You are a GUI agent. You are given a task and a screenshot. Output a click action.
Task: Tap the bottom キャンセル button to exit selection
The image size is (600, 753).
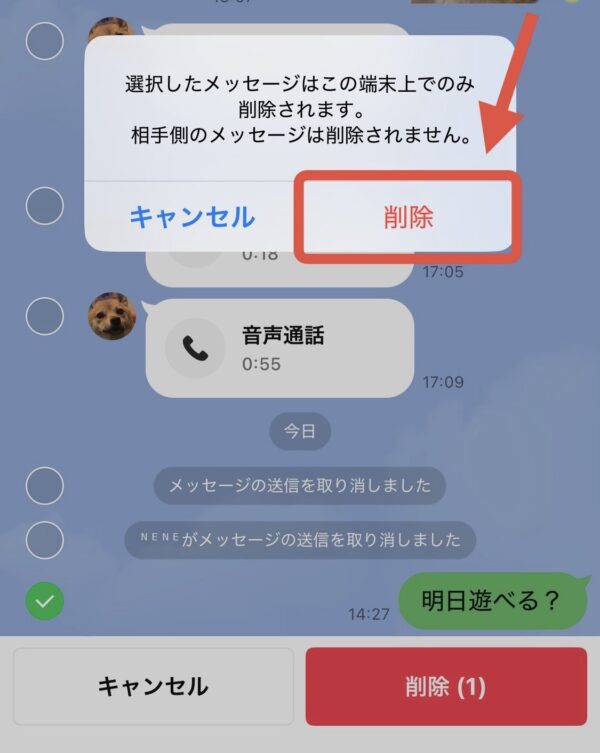coord(153,686)
